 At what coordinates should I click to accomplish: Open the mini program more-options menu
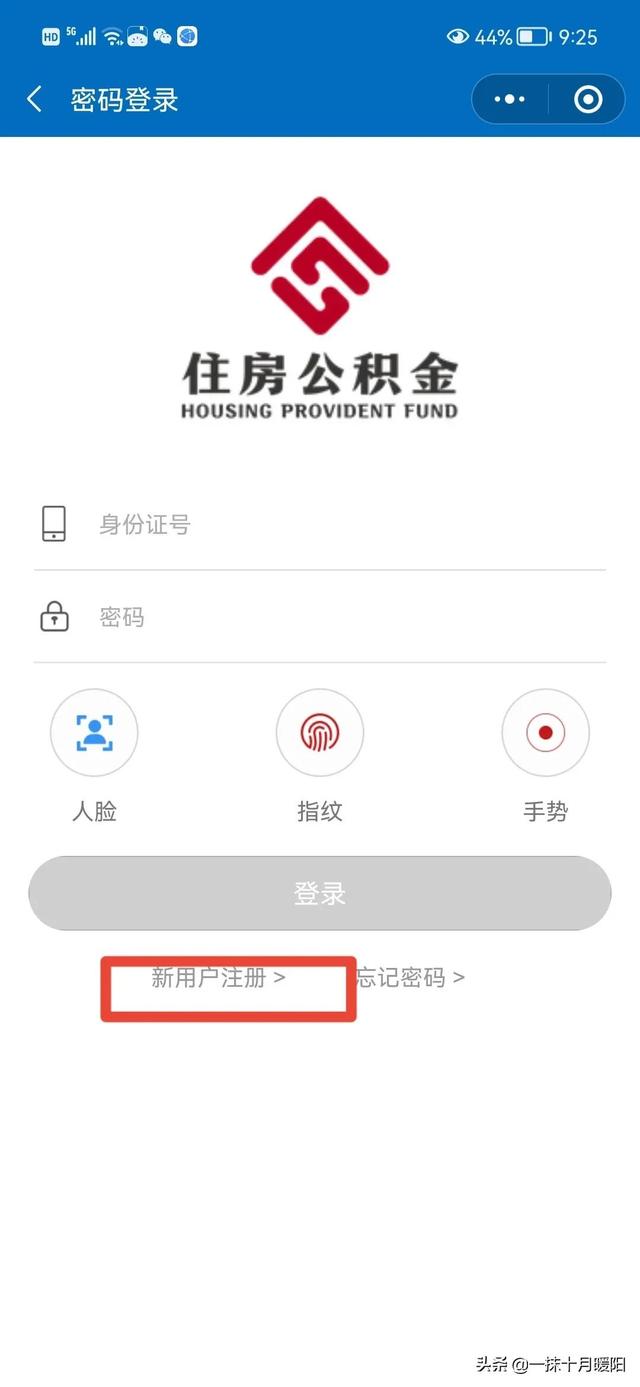tap(510, 99)
